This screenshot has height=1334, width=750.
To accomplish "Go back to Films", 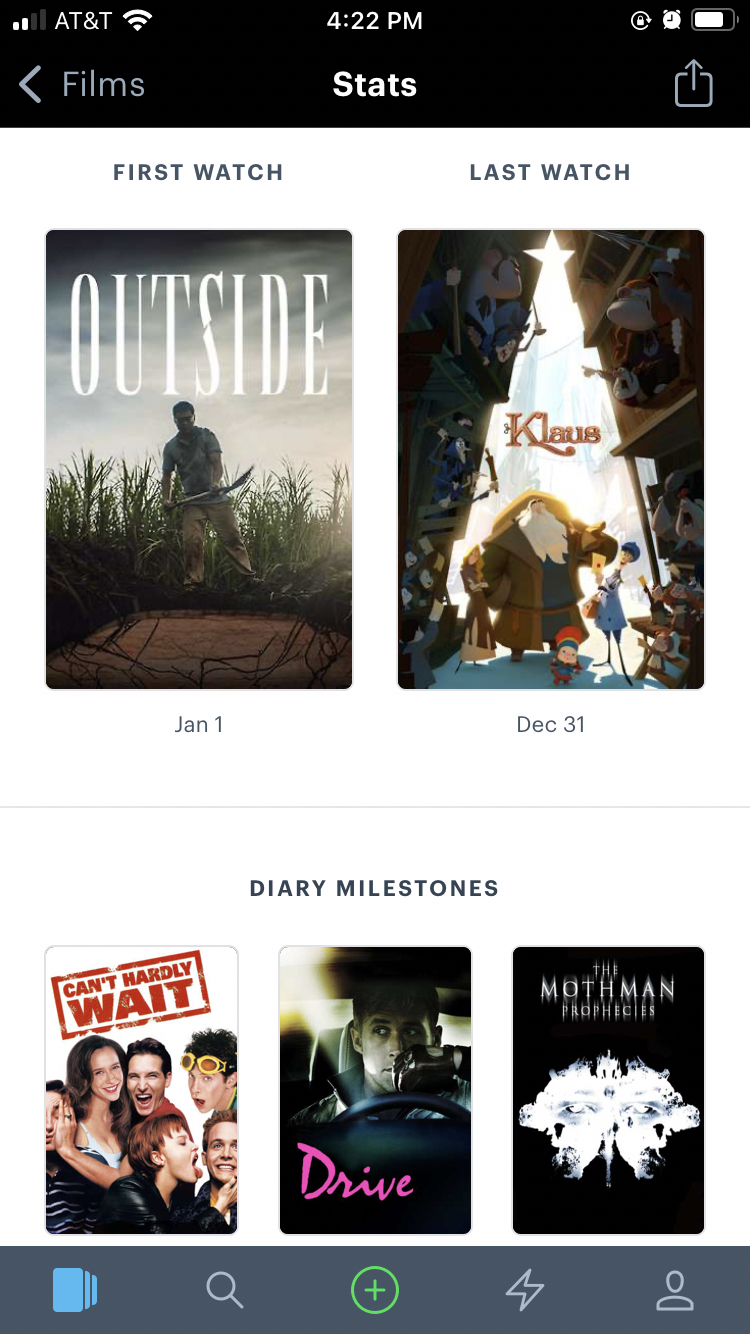I will point(82,85).
